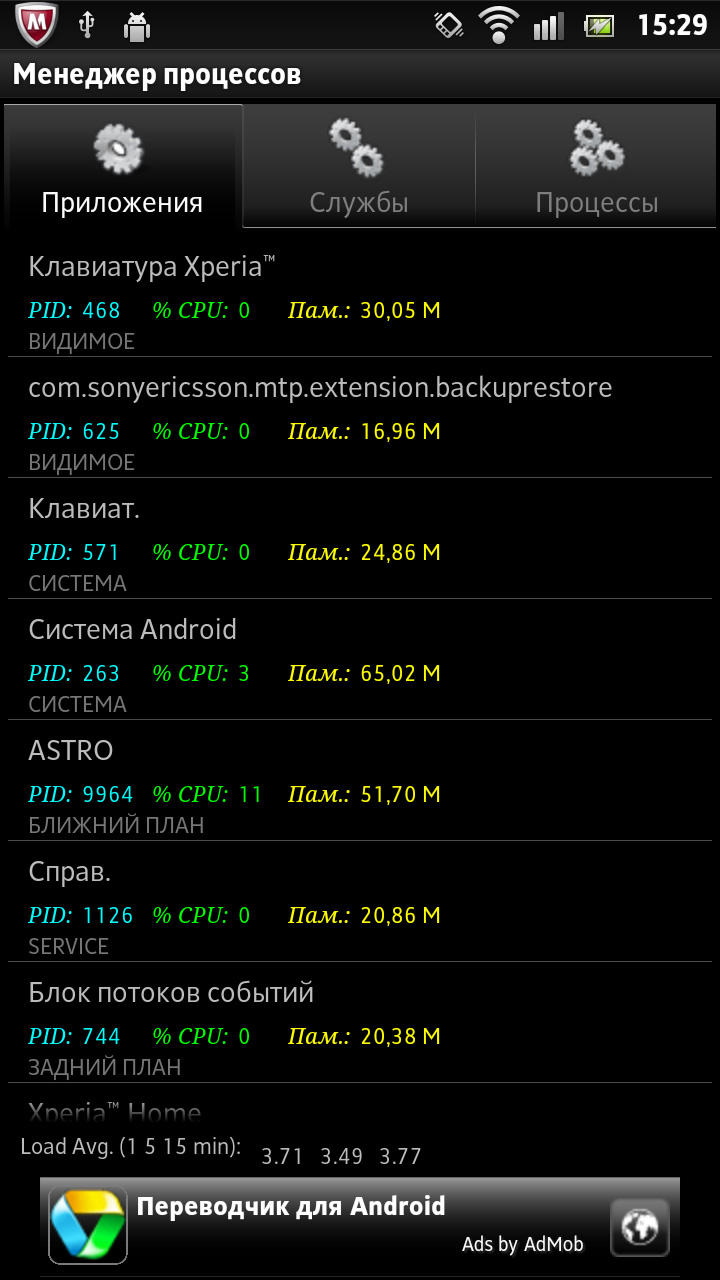Open the ASTRO process entry

pos(360,781)
